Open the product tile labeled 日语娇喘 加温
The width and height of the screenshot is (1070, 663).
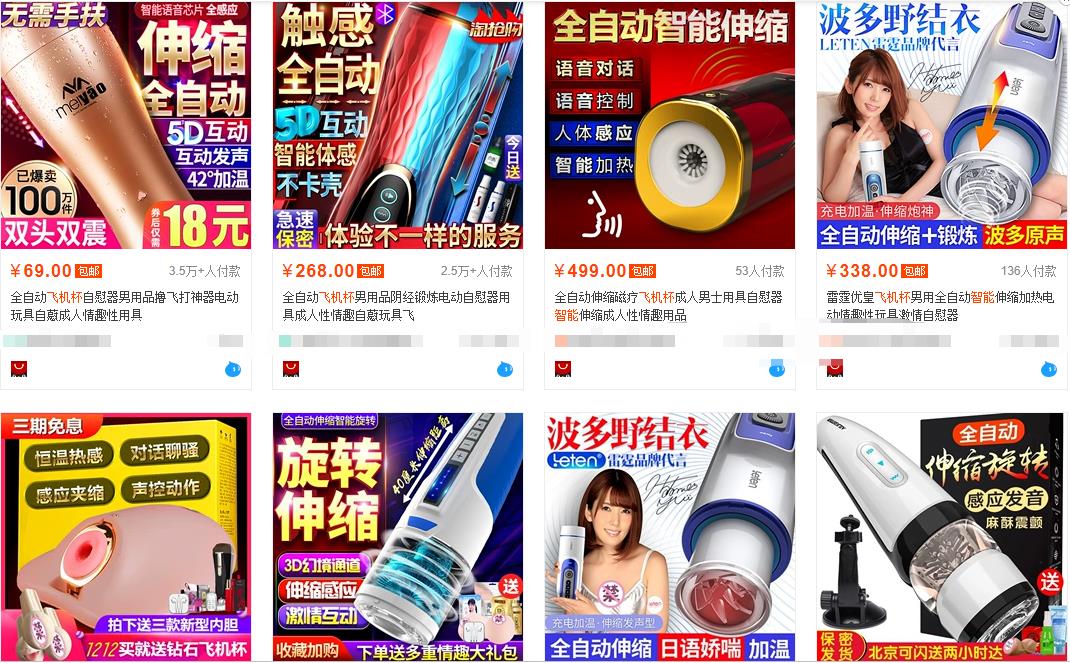tap(669, 537)
